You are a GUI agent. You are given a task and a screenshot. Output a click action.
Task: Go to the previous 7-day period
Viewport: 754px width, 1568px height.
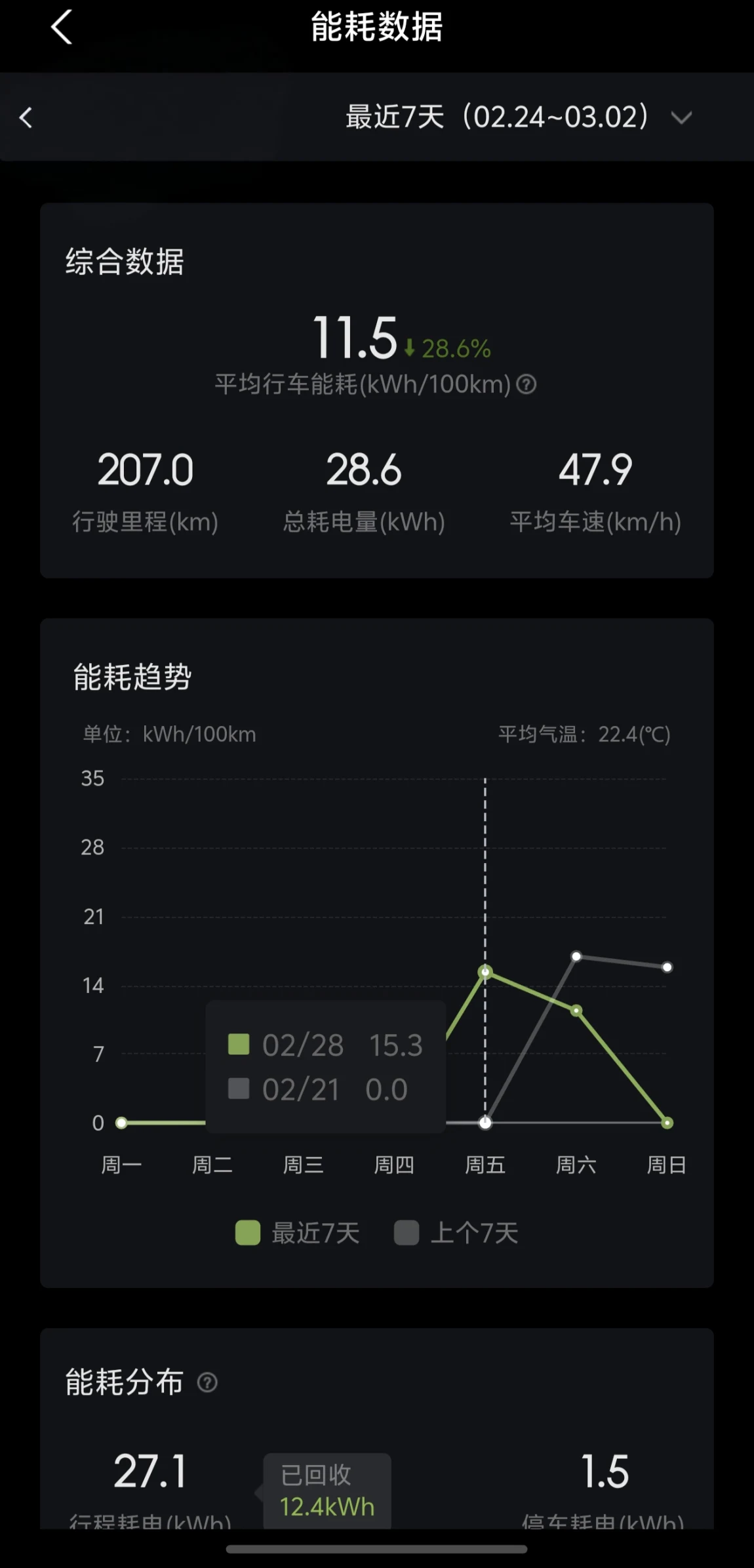pos(26,117)
